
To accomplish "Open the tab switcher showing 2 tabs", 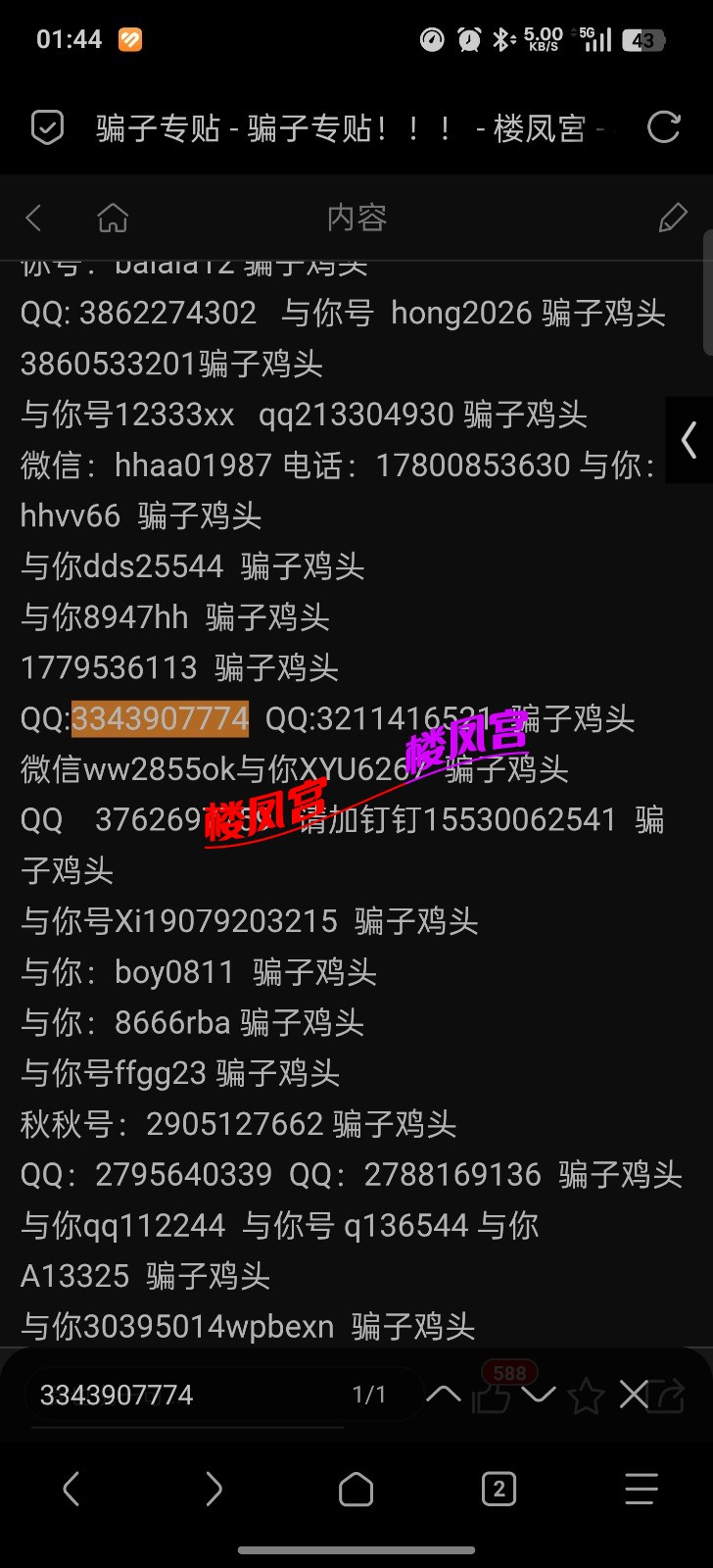I will [499, 1490].
